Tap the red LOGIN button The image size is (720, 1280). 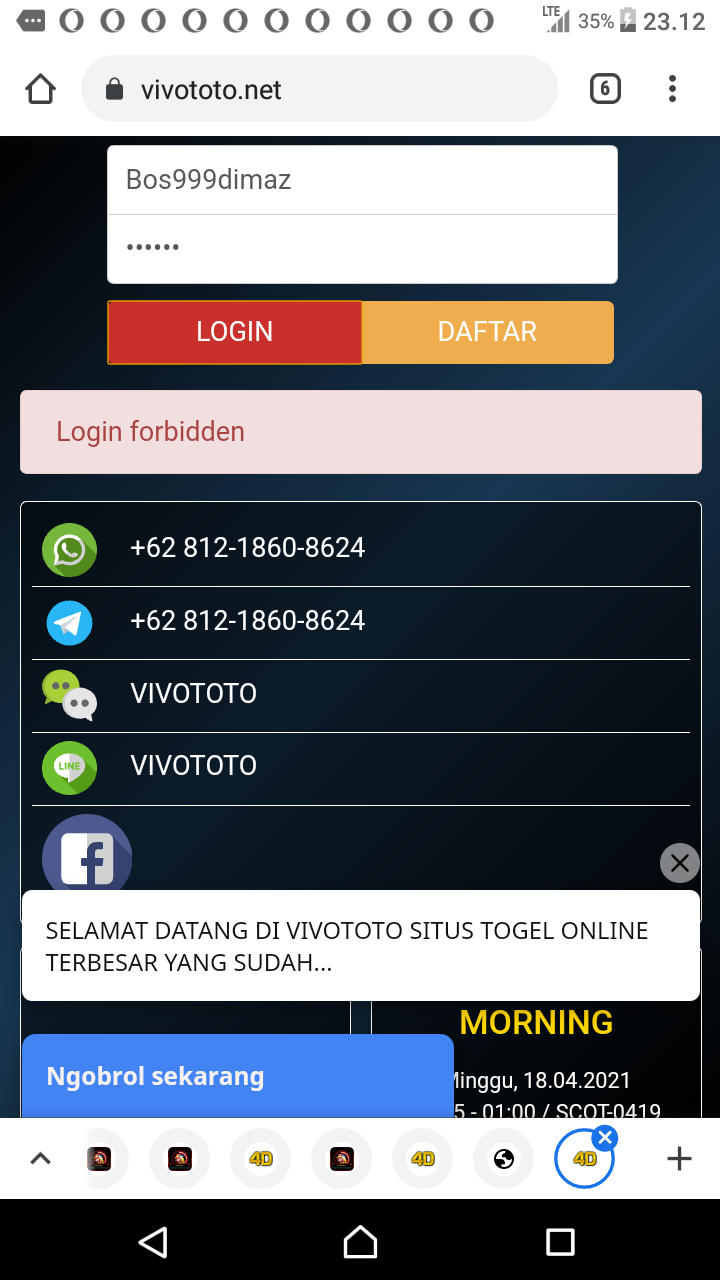pyautogui.click(x=234, y=332)
